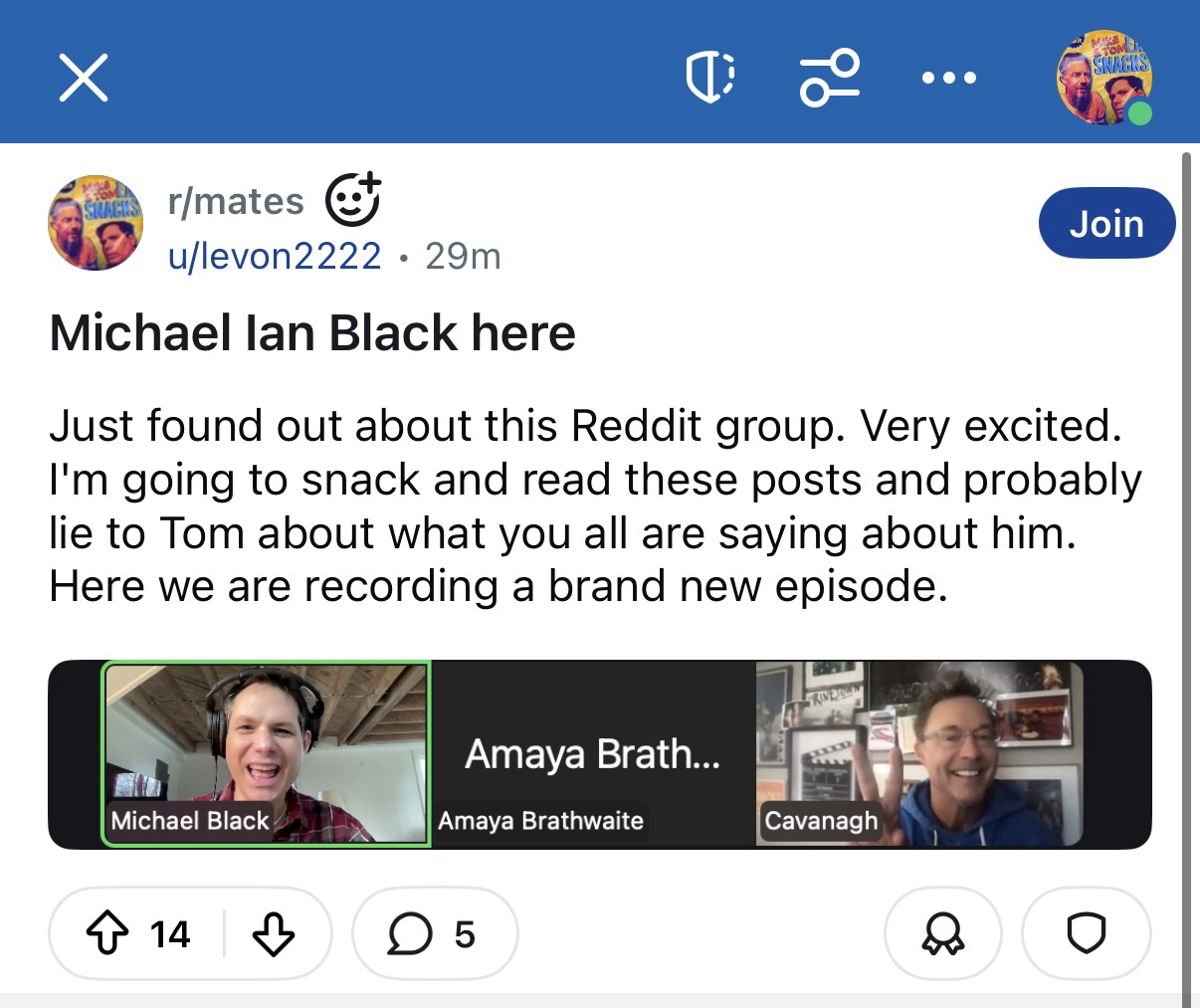
Task: Give an award to this post
Action: pyautogui.click(x=942, y=933)
